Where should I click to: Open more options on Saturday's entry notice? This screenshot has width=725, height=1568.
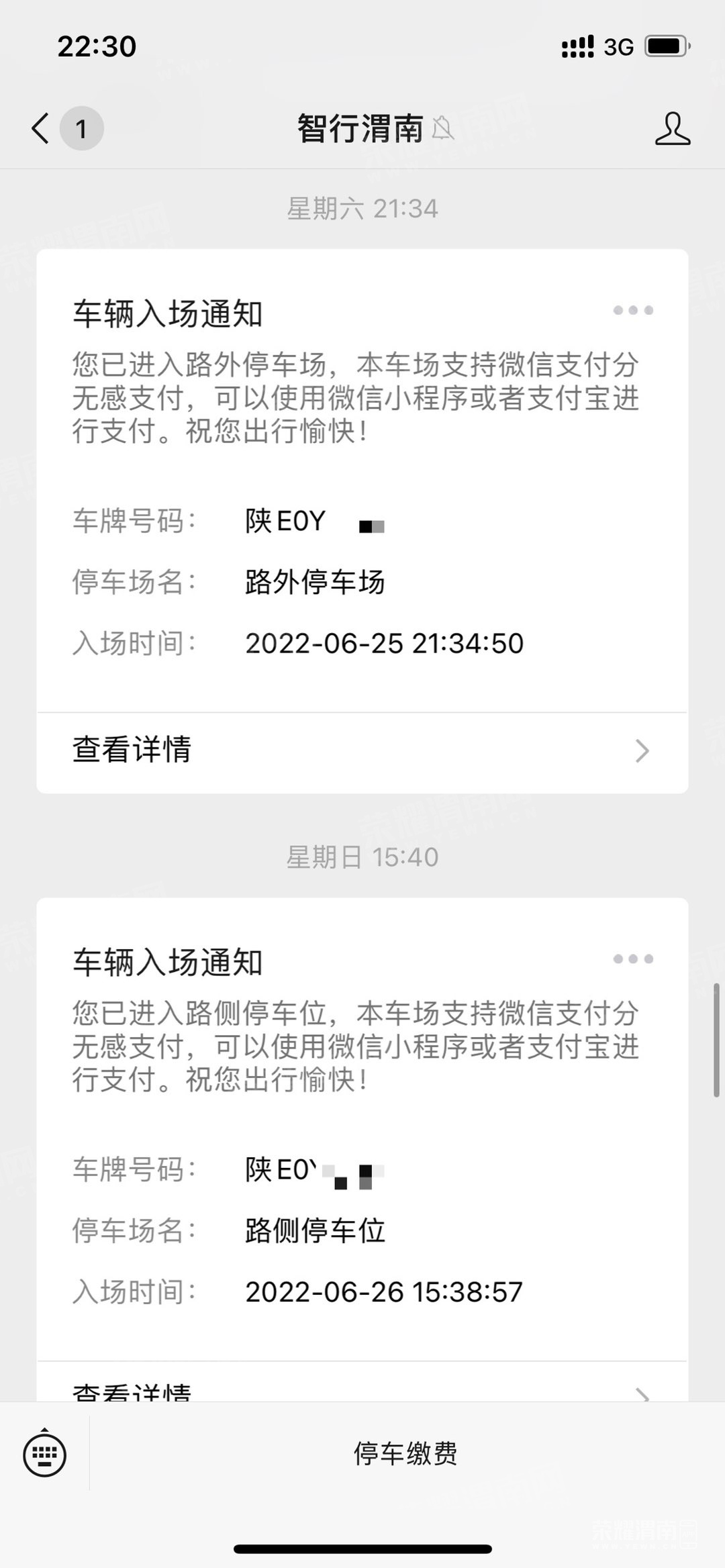633,310
